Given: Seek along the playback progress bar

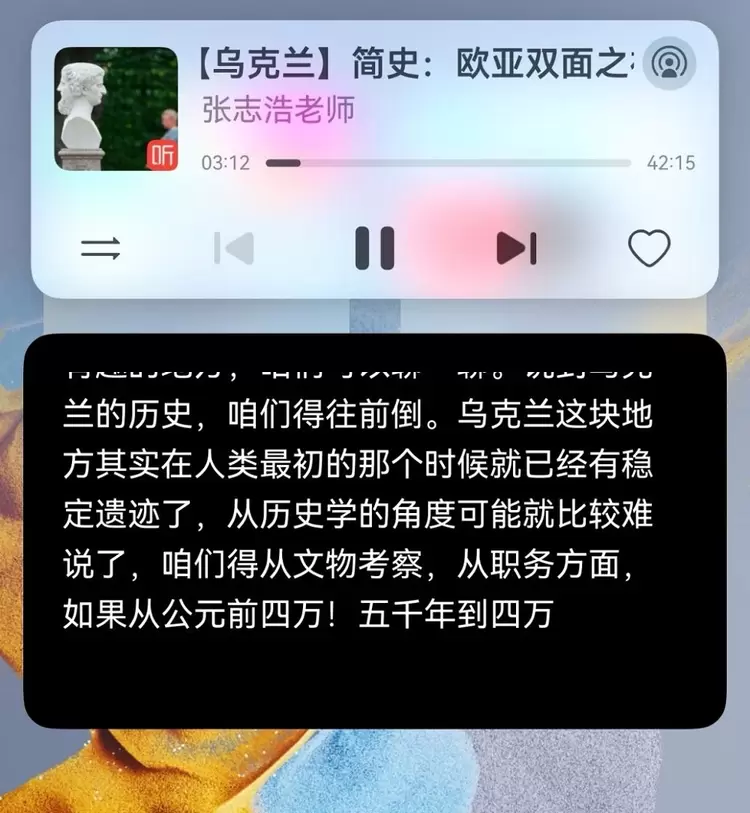Looking at the screenshot, I should coord(448,163).
